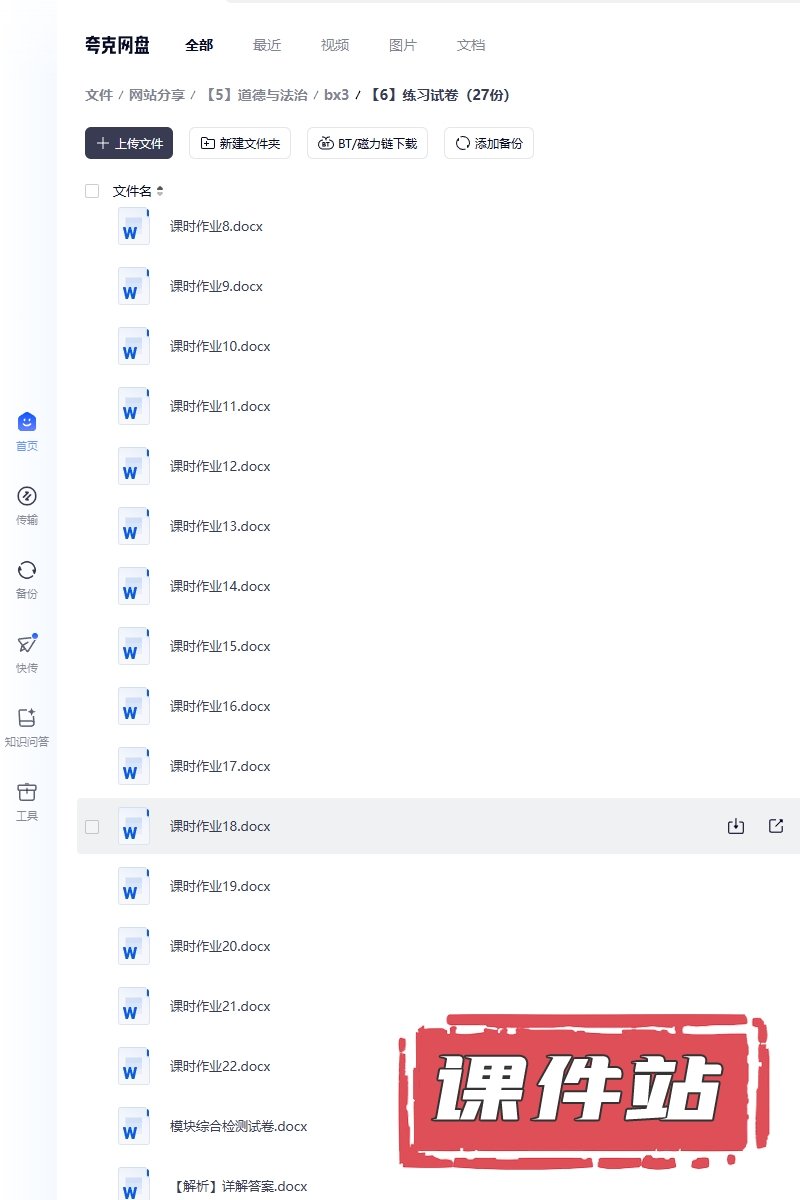Switch to the 文档 tab
The height and width of the screenshot is (1200, 800).
click(471, 45)
